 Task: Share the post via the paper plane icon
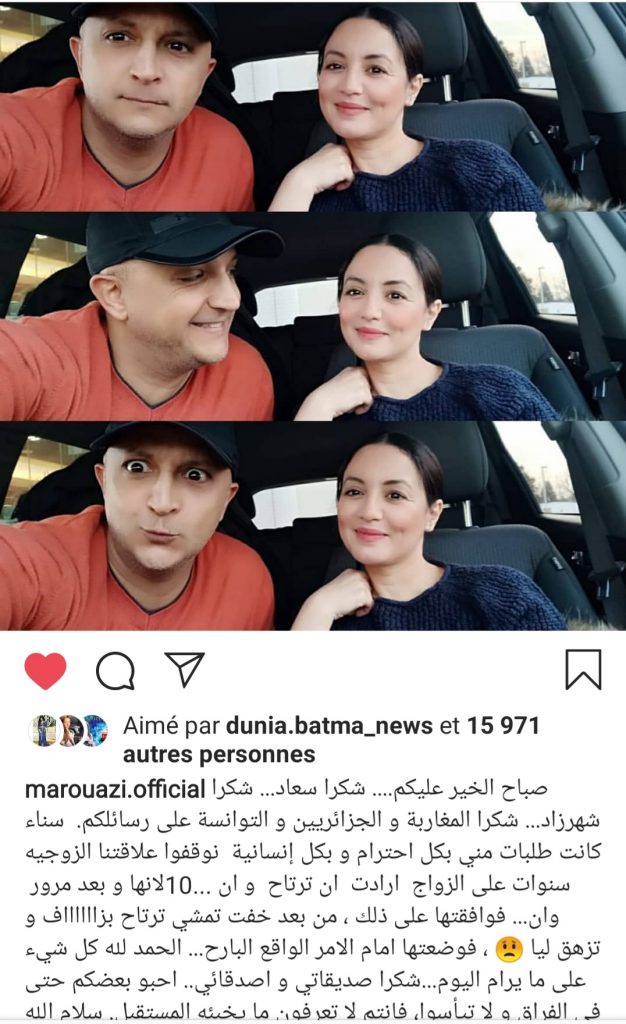click(x=185, y=669)
